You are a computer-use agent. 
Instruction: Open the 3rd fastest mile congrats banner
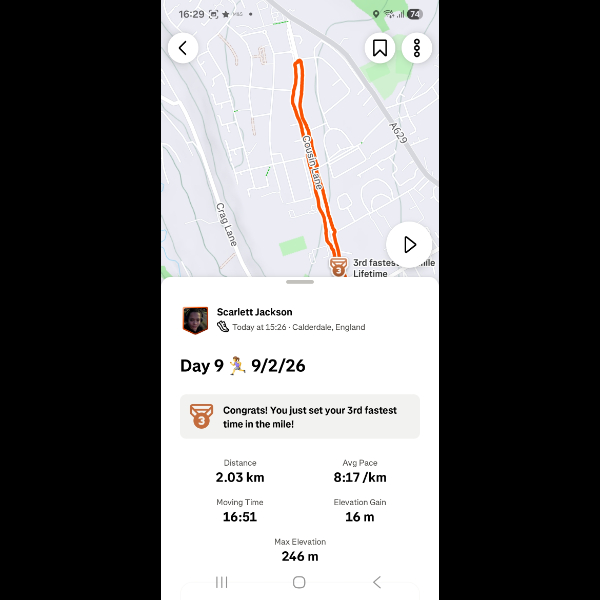(300, 416)
